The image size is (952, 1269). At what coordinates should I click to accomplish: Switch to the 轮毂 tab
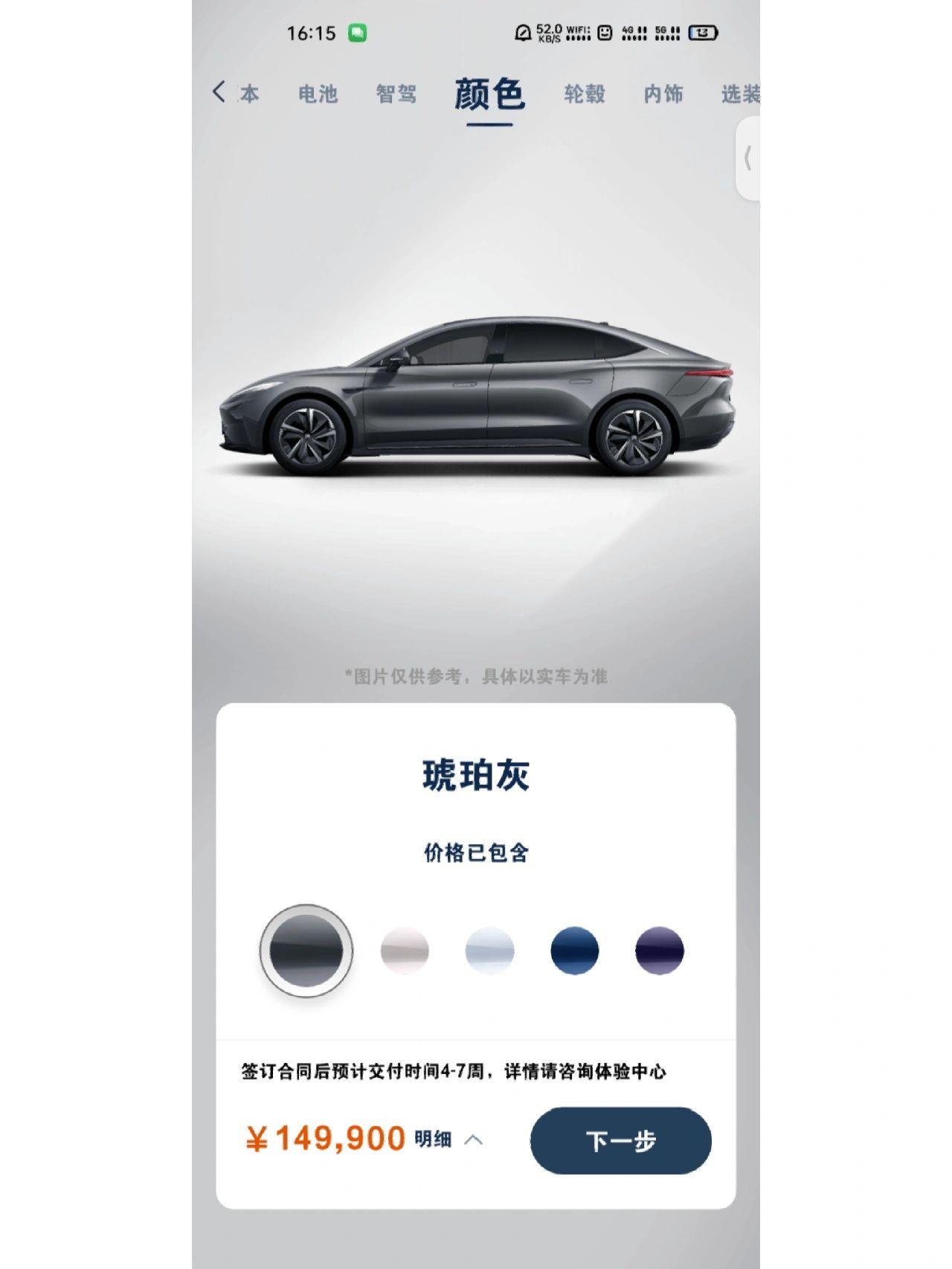pyautogui.click(x=585, y=94)
